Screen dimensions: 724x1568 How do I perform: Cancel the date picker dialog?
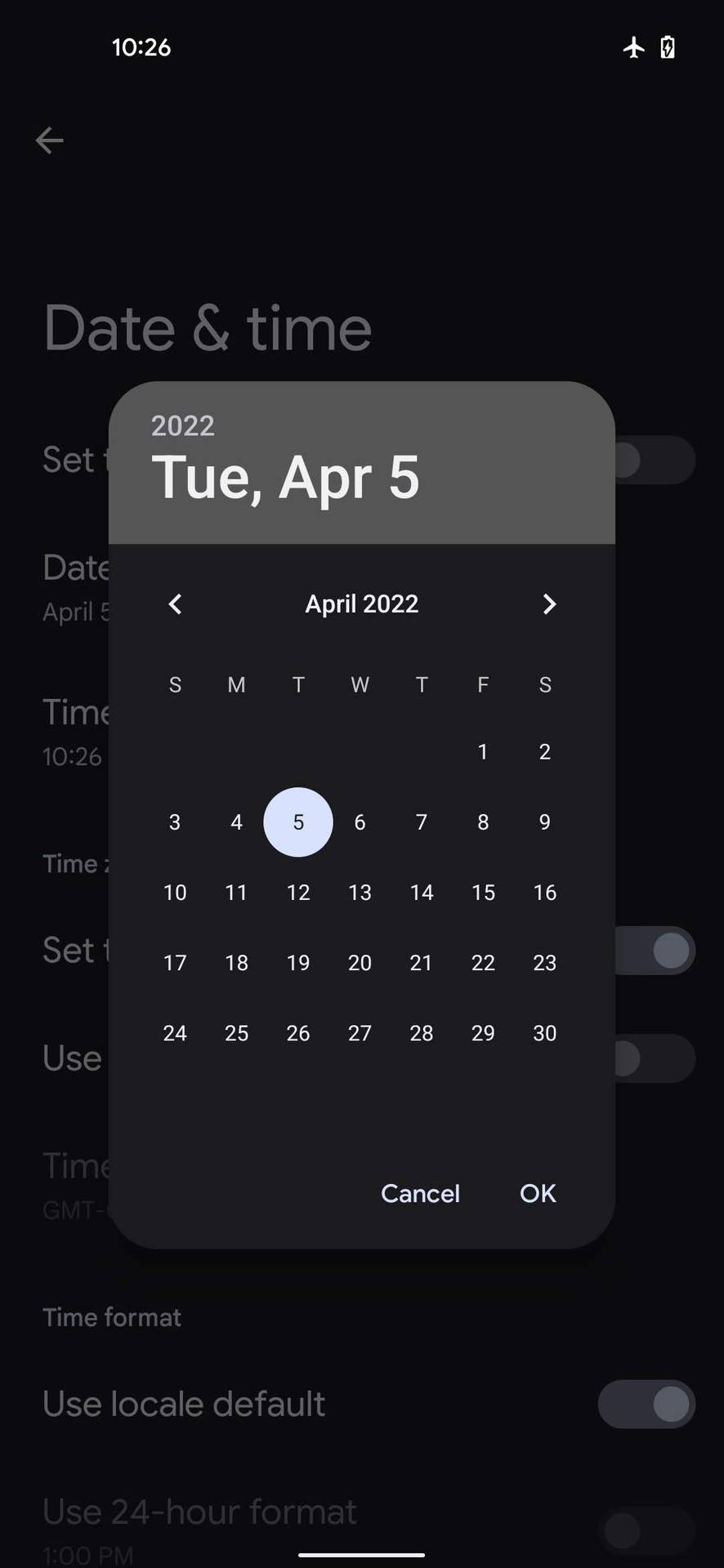pyautogui.click(x=420, y=1193)
